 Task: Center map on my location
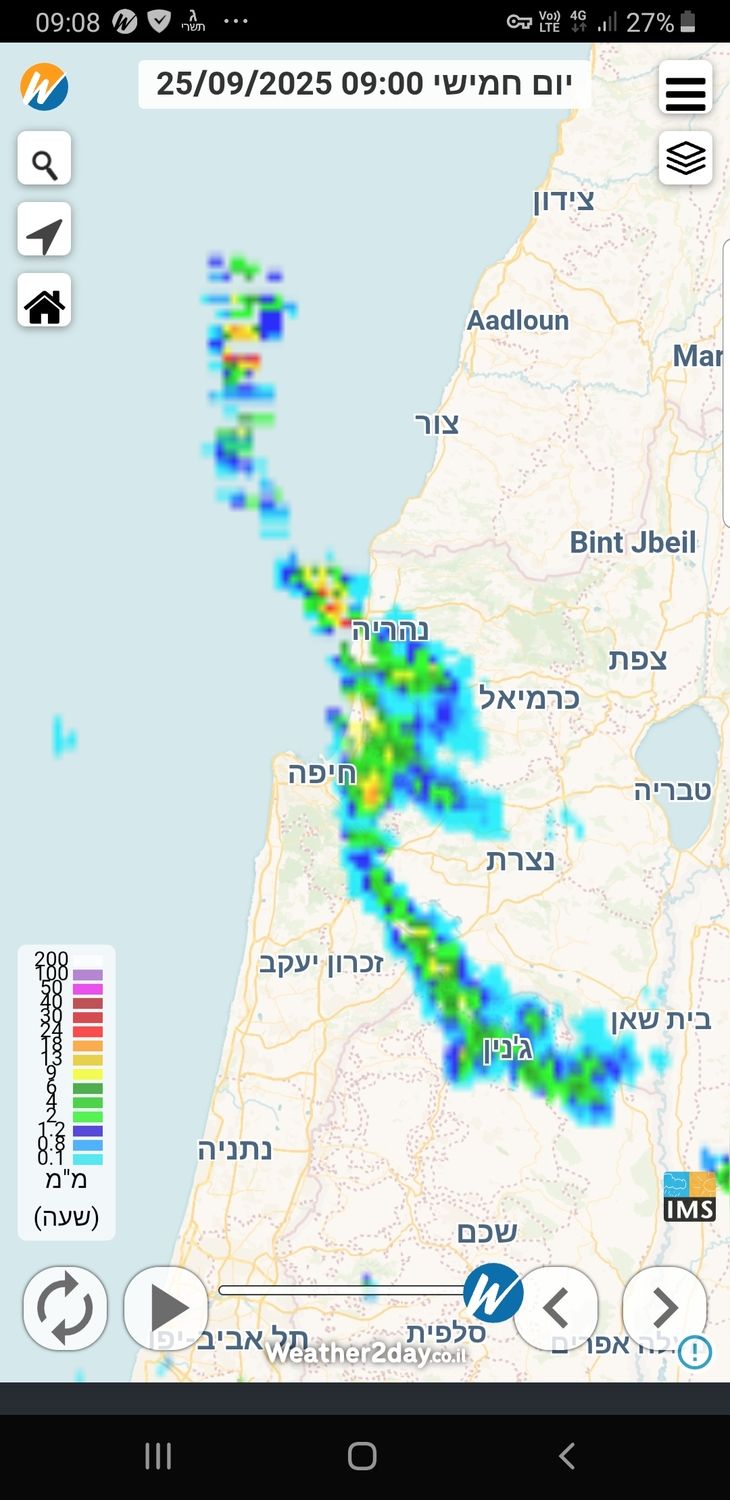(44, 230)
